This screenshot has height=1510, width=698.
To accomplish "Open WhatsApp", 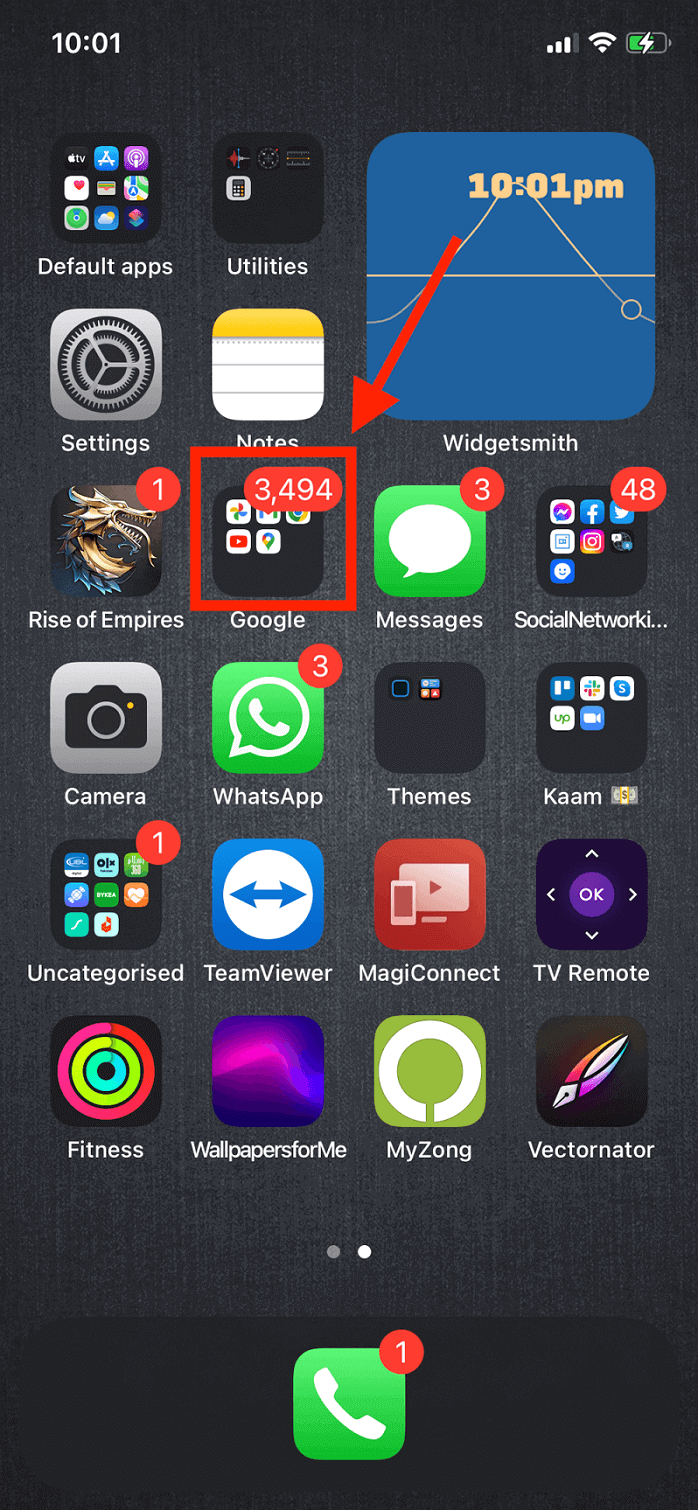I will click(267, 717).
